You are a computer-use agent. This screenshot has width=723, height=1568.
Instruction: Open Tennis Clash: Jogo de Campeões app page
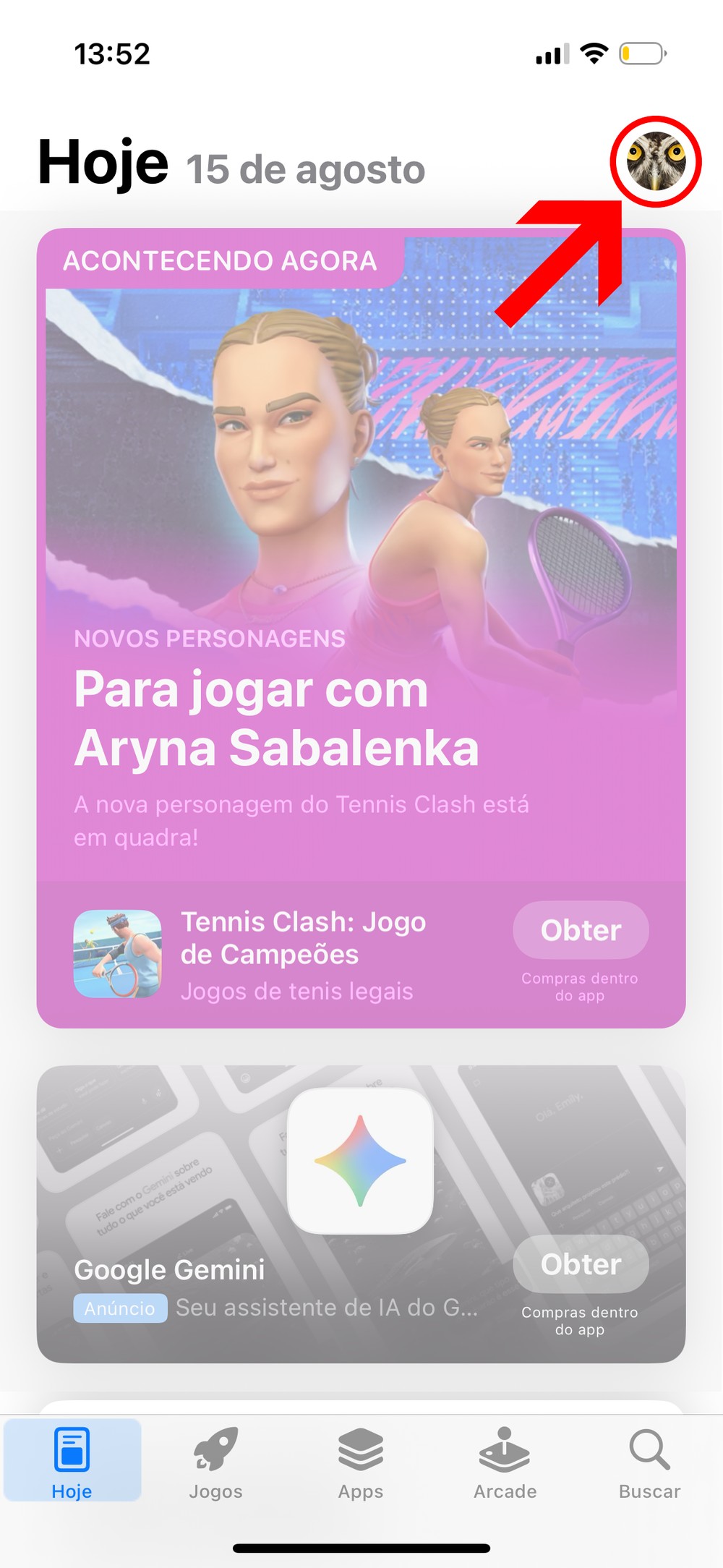pos(302,938)
